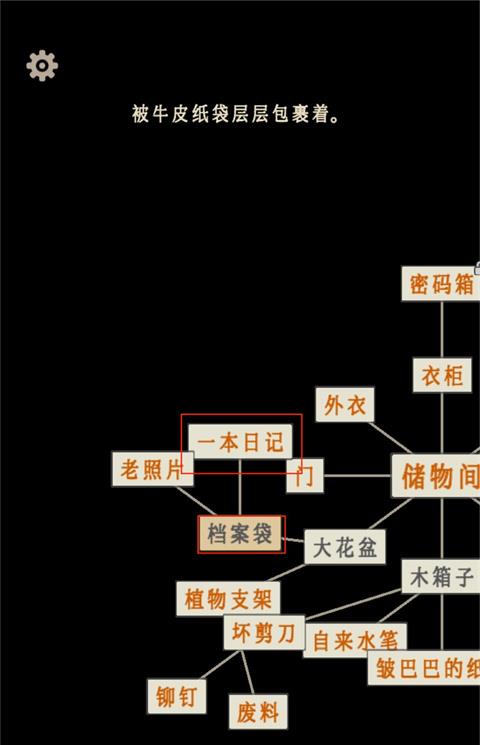Open the 密码箱 node
This screenshot has width=480, height=745.
(x=441, y=284)
